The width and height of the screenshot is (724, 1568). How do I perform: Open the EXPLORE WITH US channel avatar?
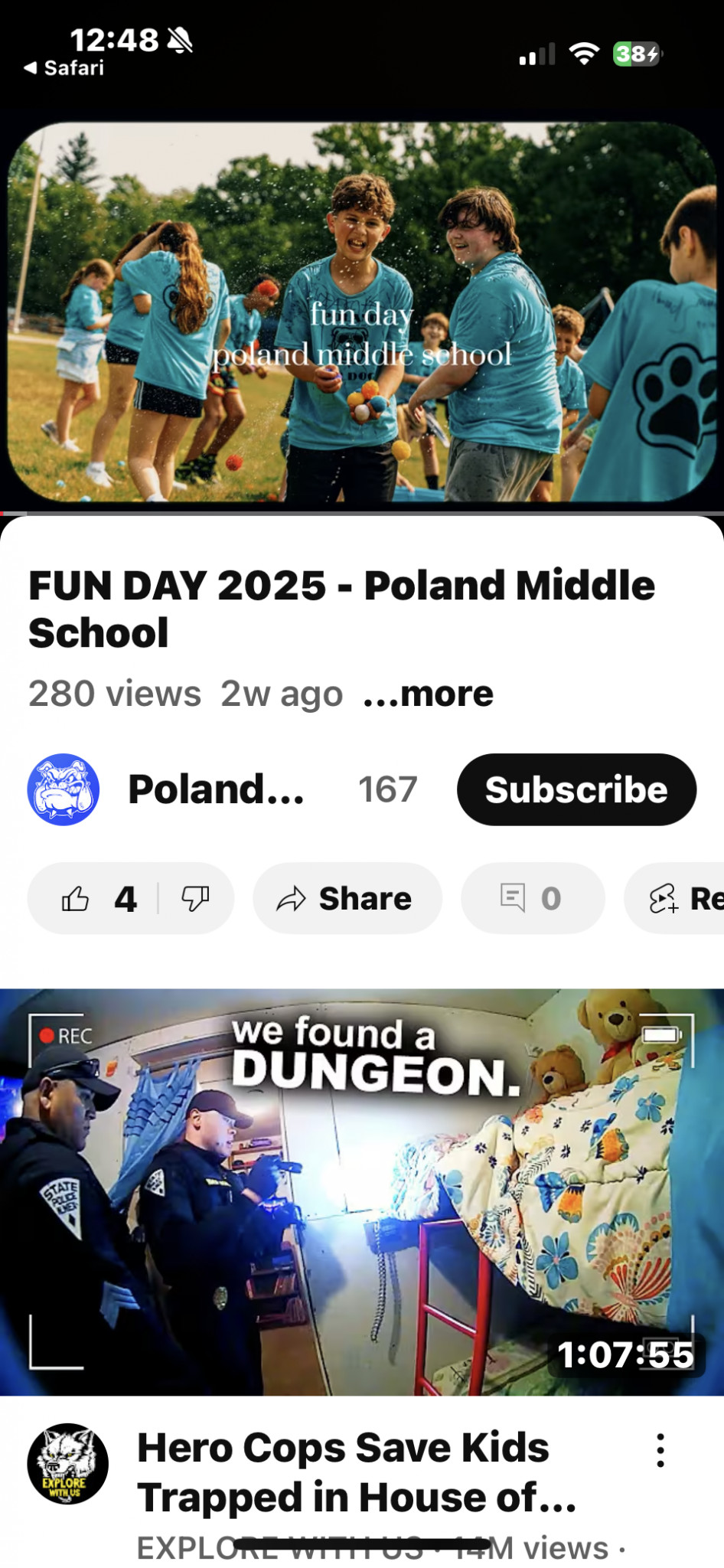click(x=67, y=1464)
